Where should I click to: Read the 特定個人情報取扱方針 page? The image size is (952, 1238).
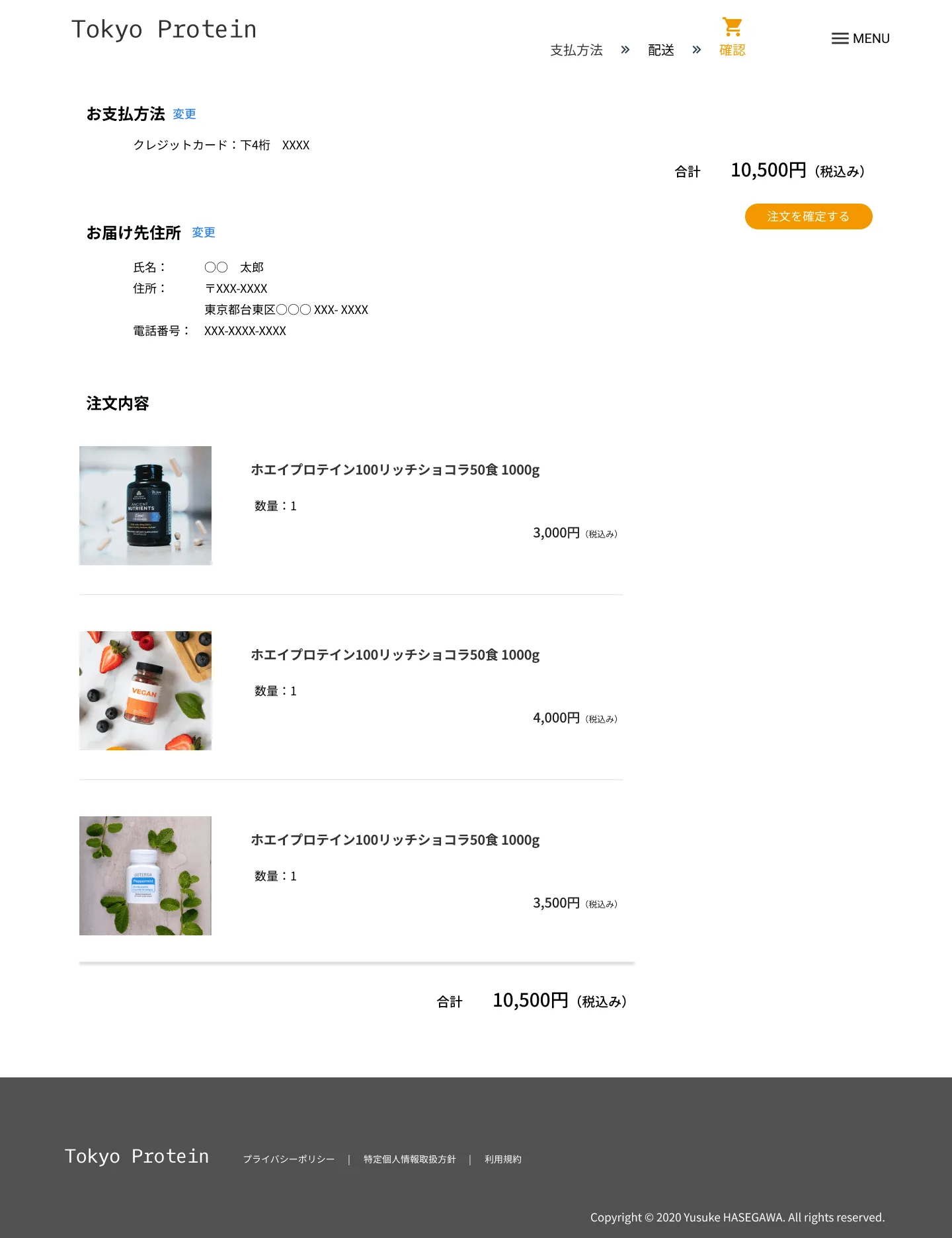click(x=409, y=1159)
